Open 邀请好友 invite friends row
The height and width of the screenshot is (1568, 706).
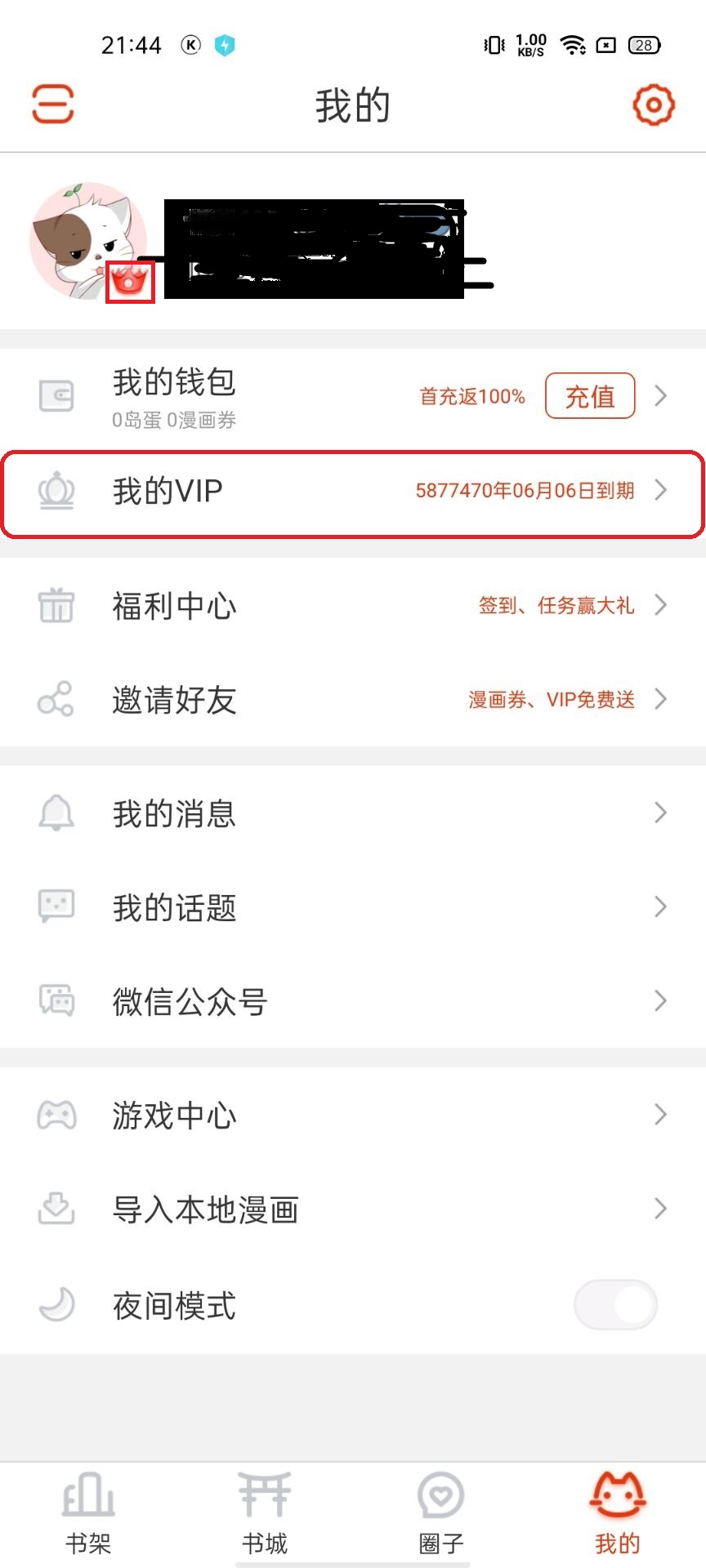click(x=353, y=699)
